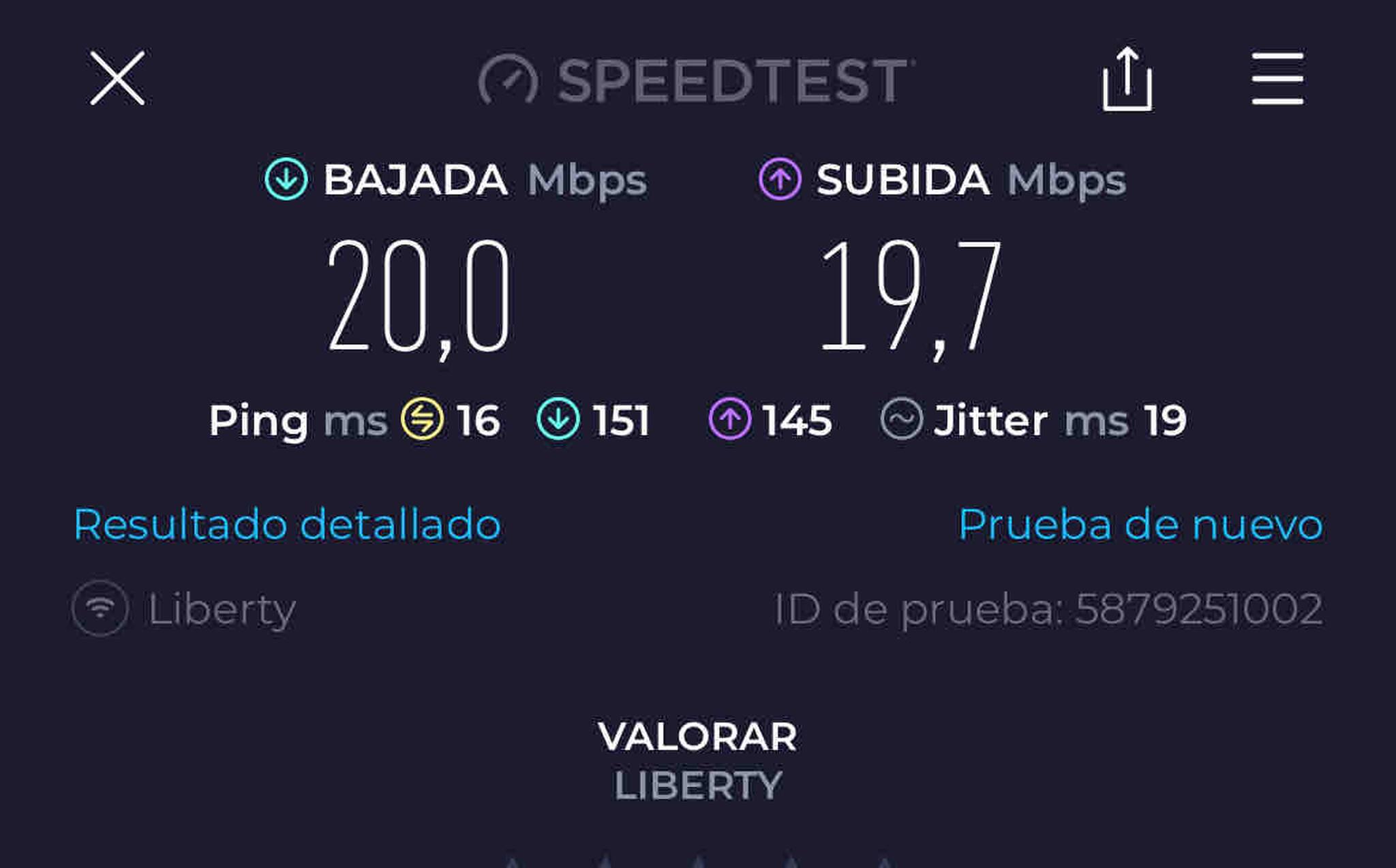Open the hamburger menu
1396x868 pixels.
point(1277,78)
